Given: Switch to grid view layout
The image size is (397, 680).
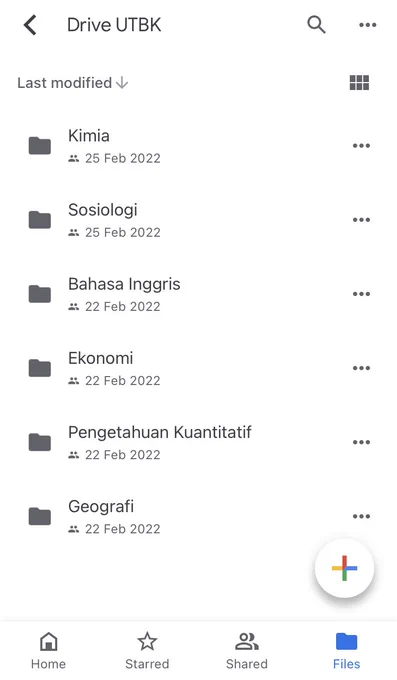Looking at the screenshot, I should (x=359, y=82).
